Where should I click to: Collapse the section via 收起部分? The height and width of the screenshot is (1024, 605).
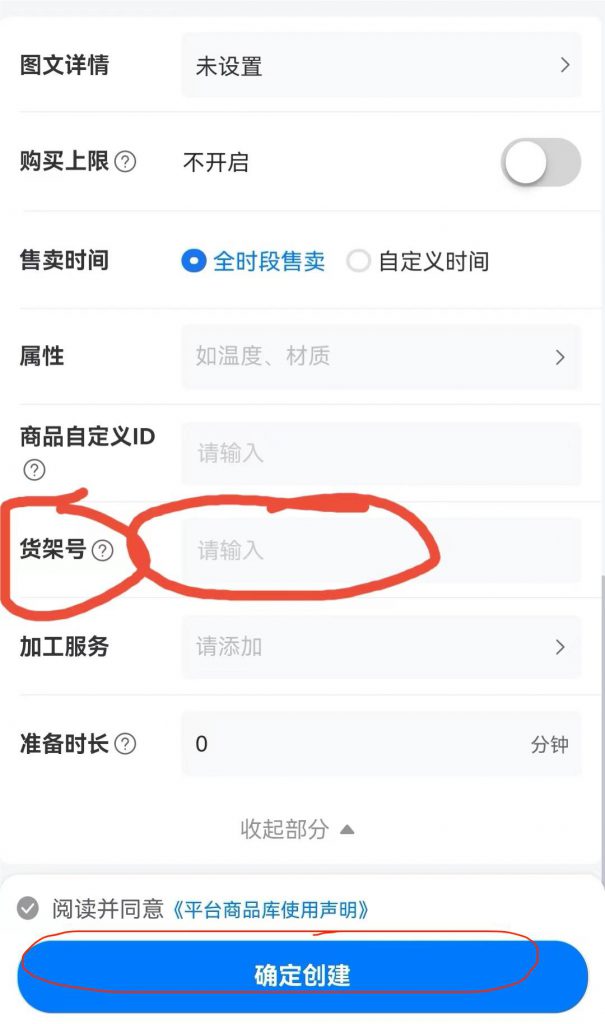point(297,829)
